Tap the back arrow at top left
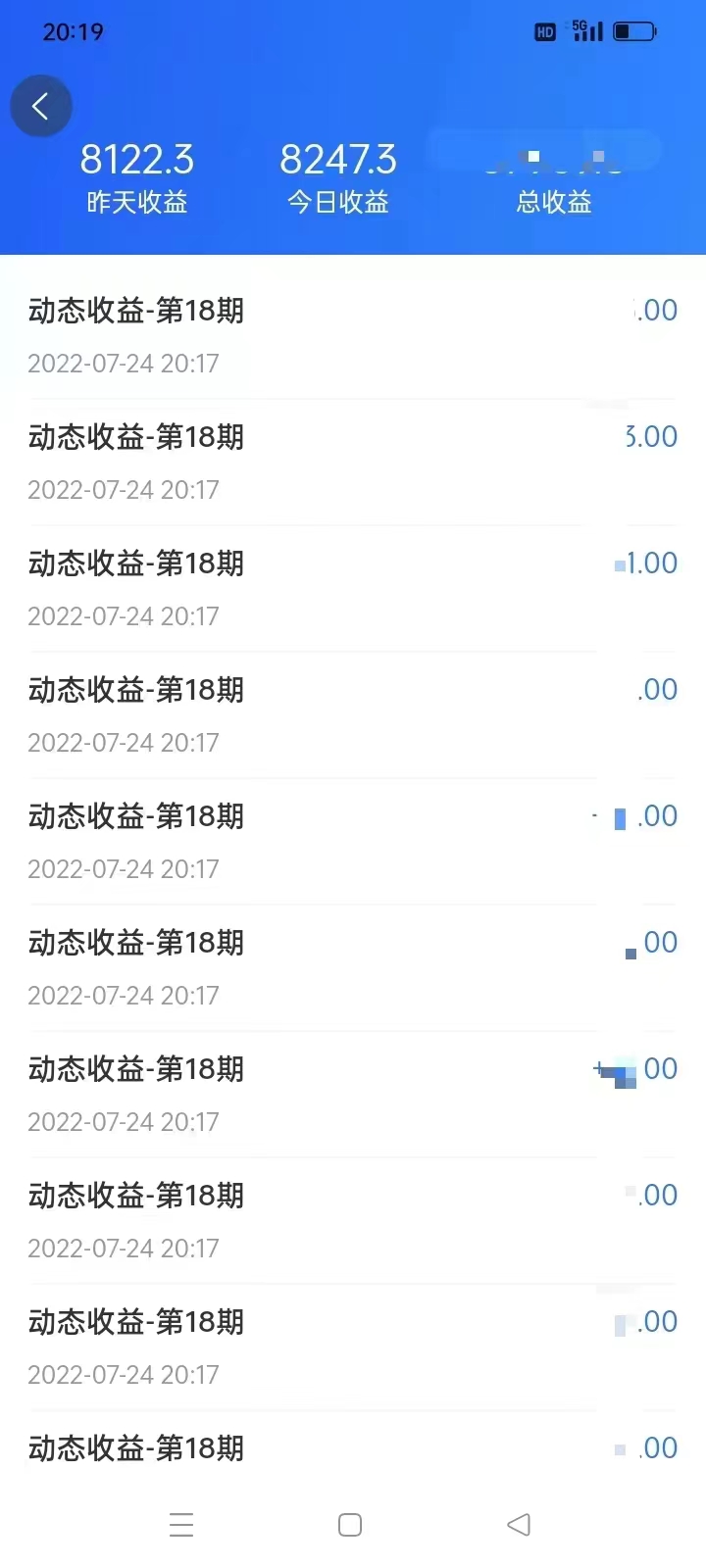The image size is (706, 1568). [x=41, y=105]
